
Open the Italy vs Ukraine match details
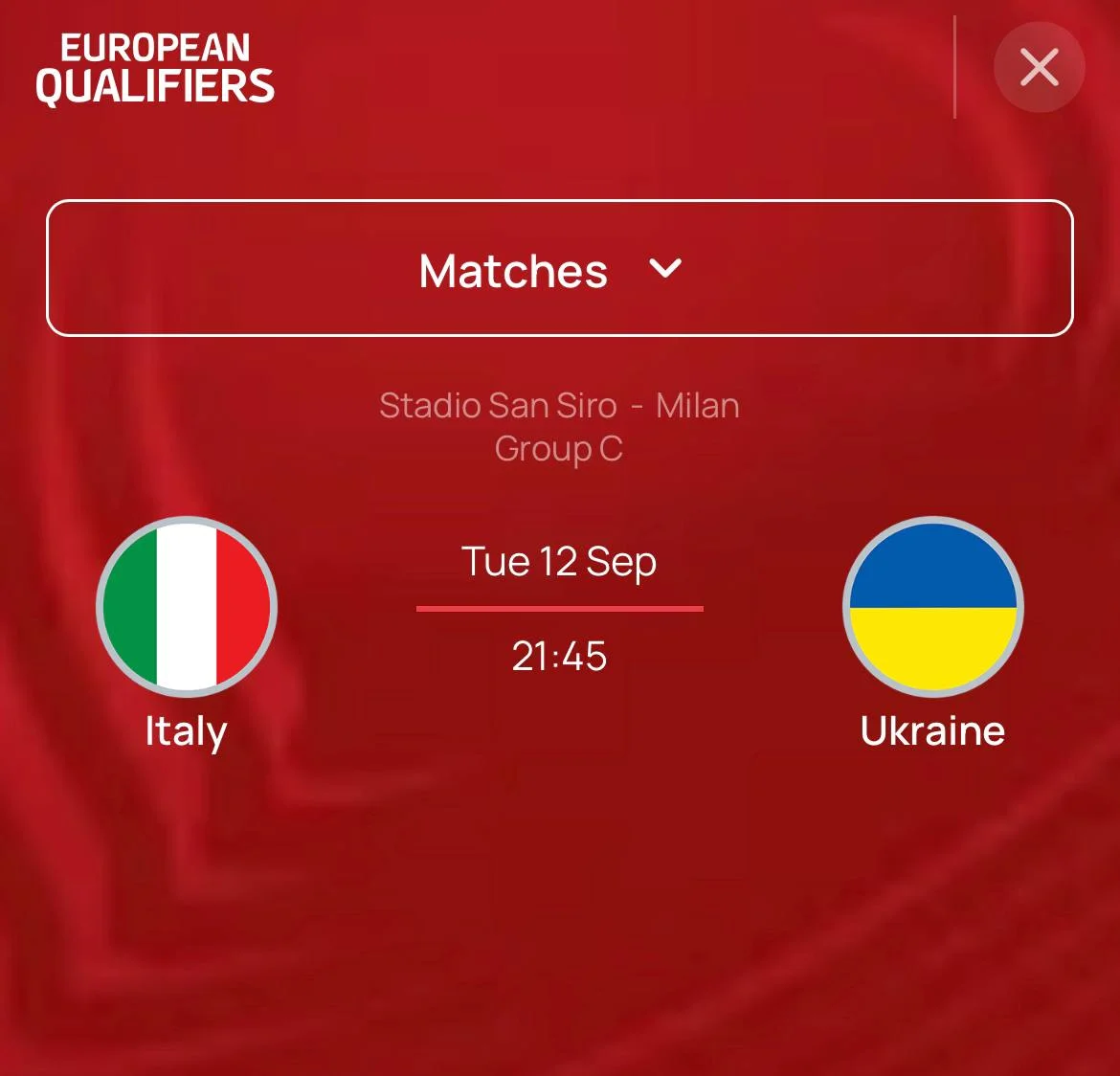(x=559, y=609)
